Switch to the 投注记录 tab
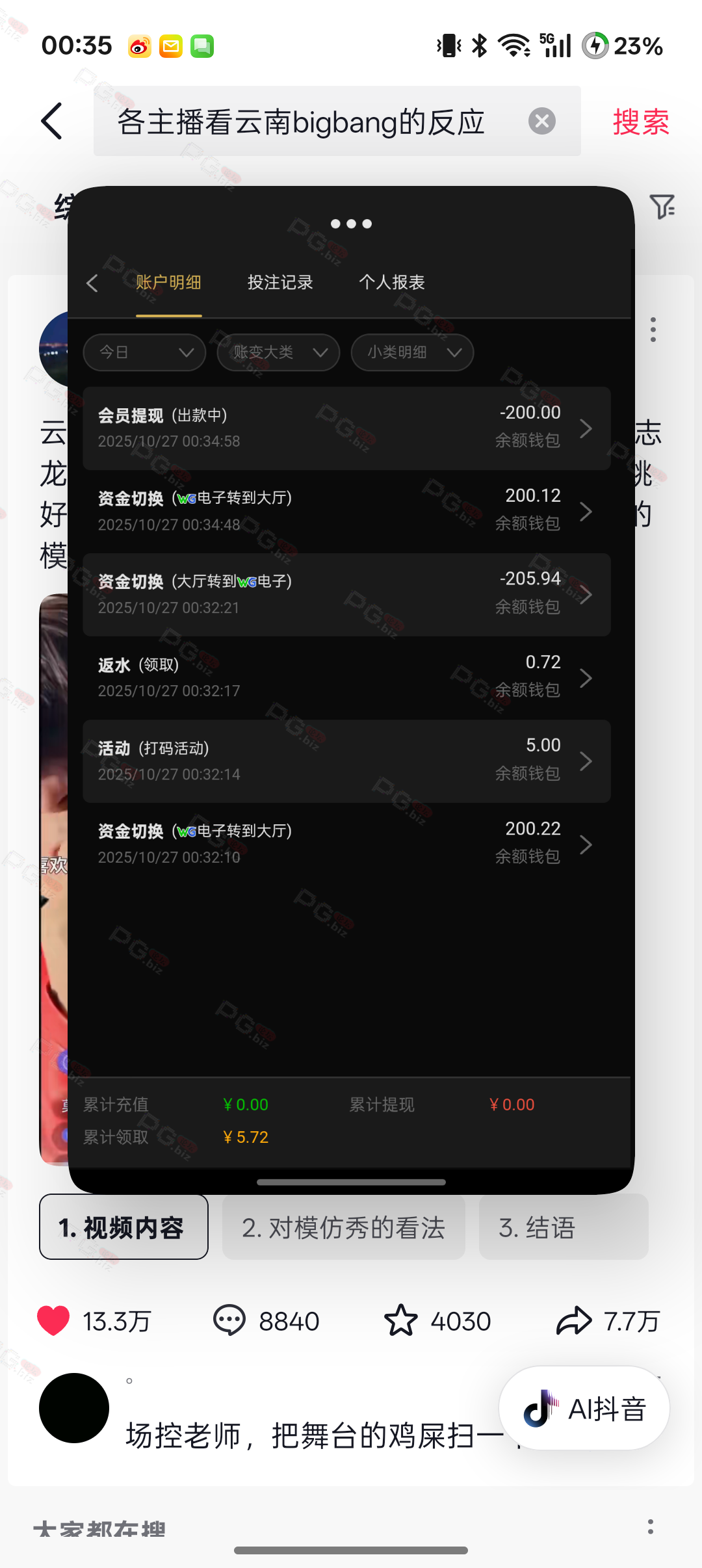This screenshot has height=1568, width=702. point(280,282)
